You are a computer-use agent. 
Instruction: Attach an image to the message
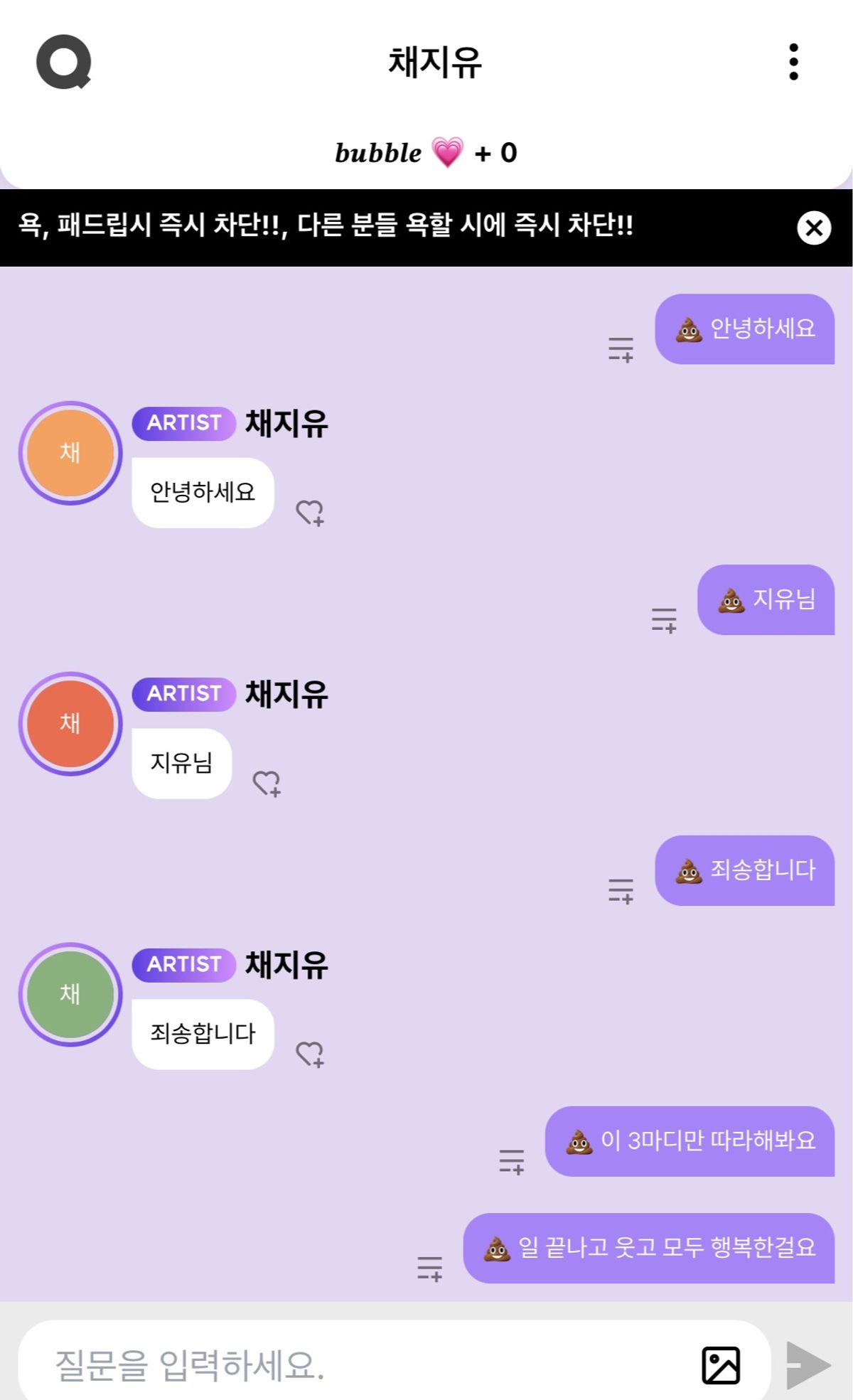tap(721, 1365)
